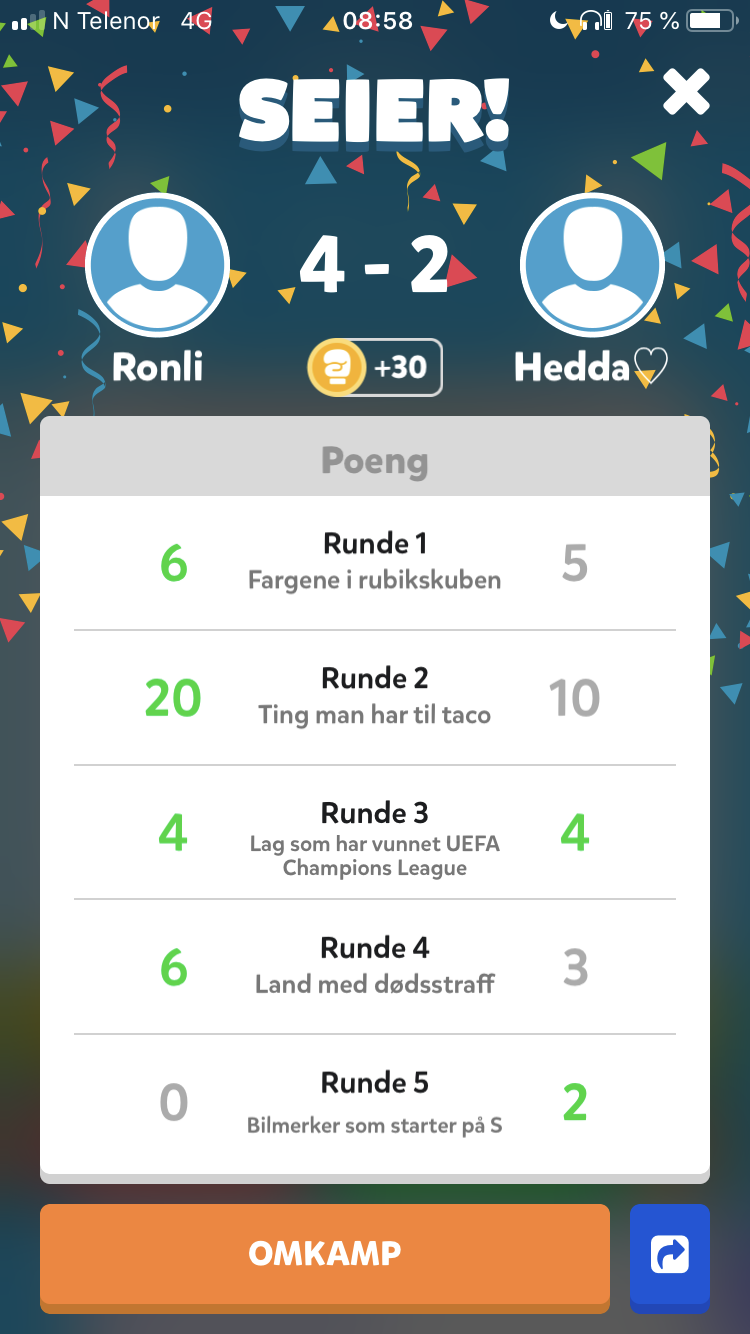Open Hedda's profile avatar

[592, 266]
